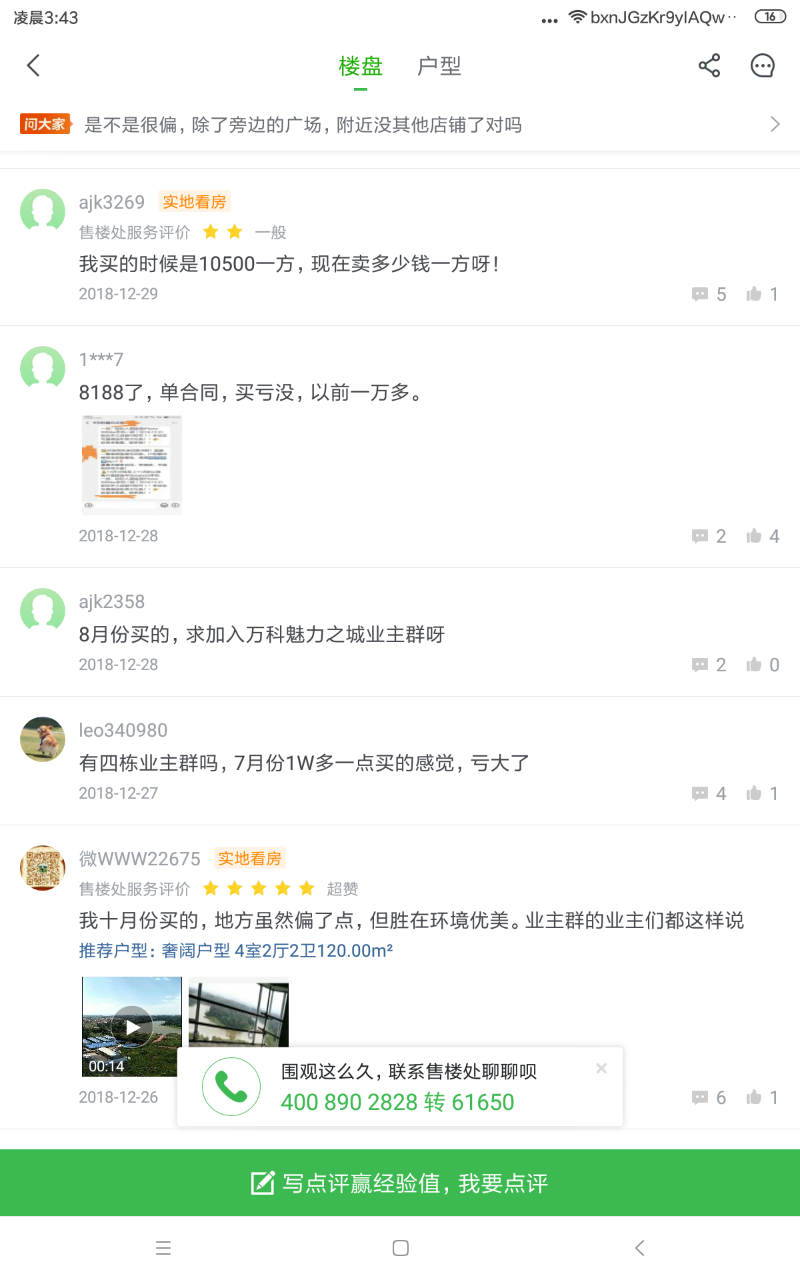
Task: View screenshot image in 1***7's review
Action: [132, 465]
